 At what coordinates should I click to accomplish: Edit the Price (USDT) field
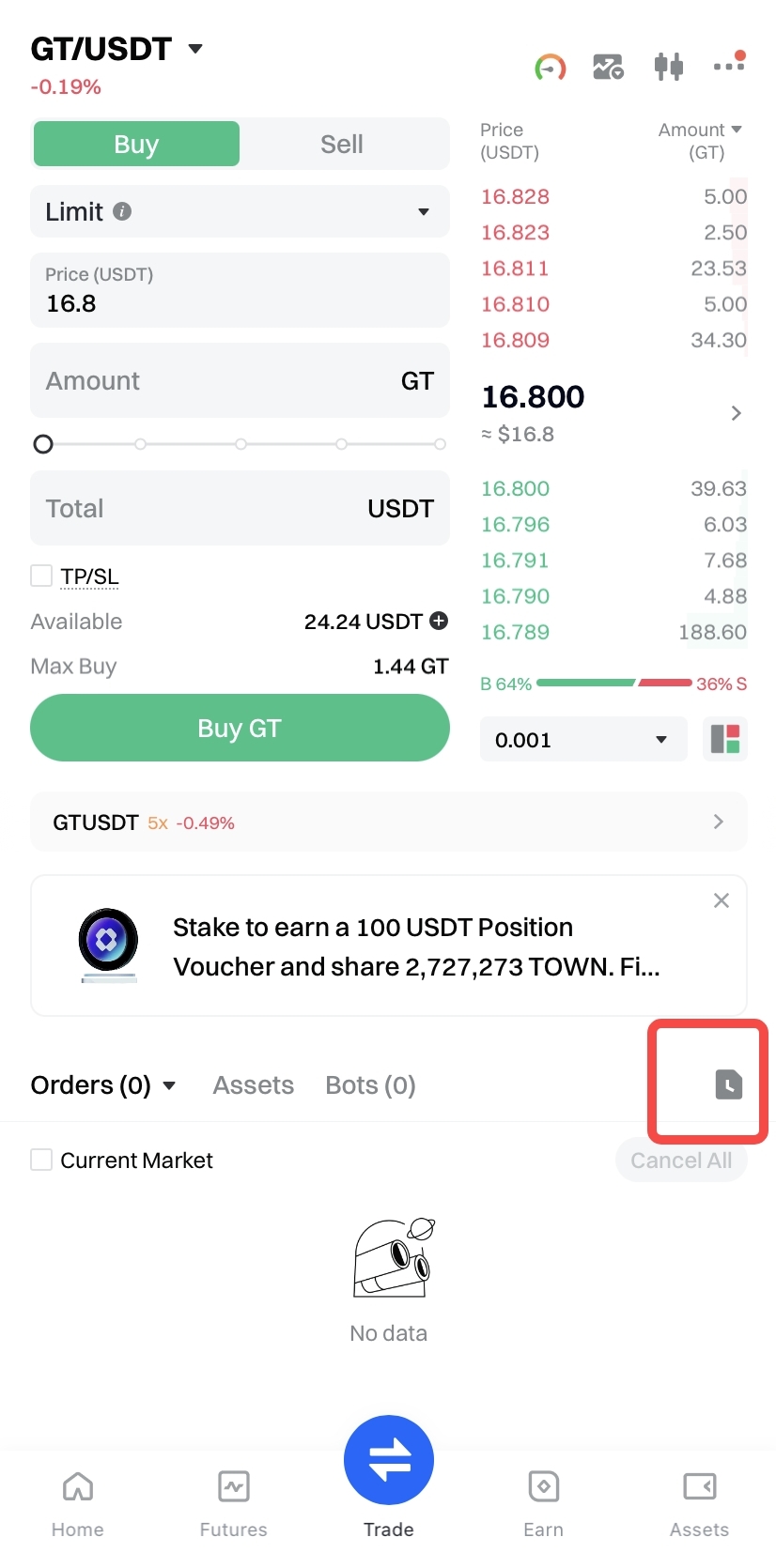click(240, 291)
